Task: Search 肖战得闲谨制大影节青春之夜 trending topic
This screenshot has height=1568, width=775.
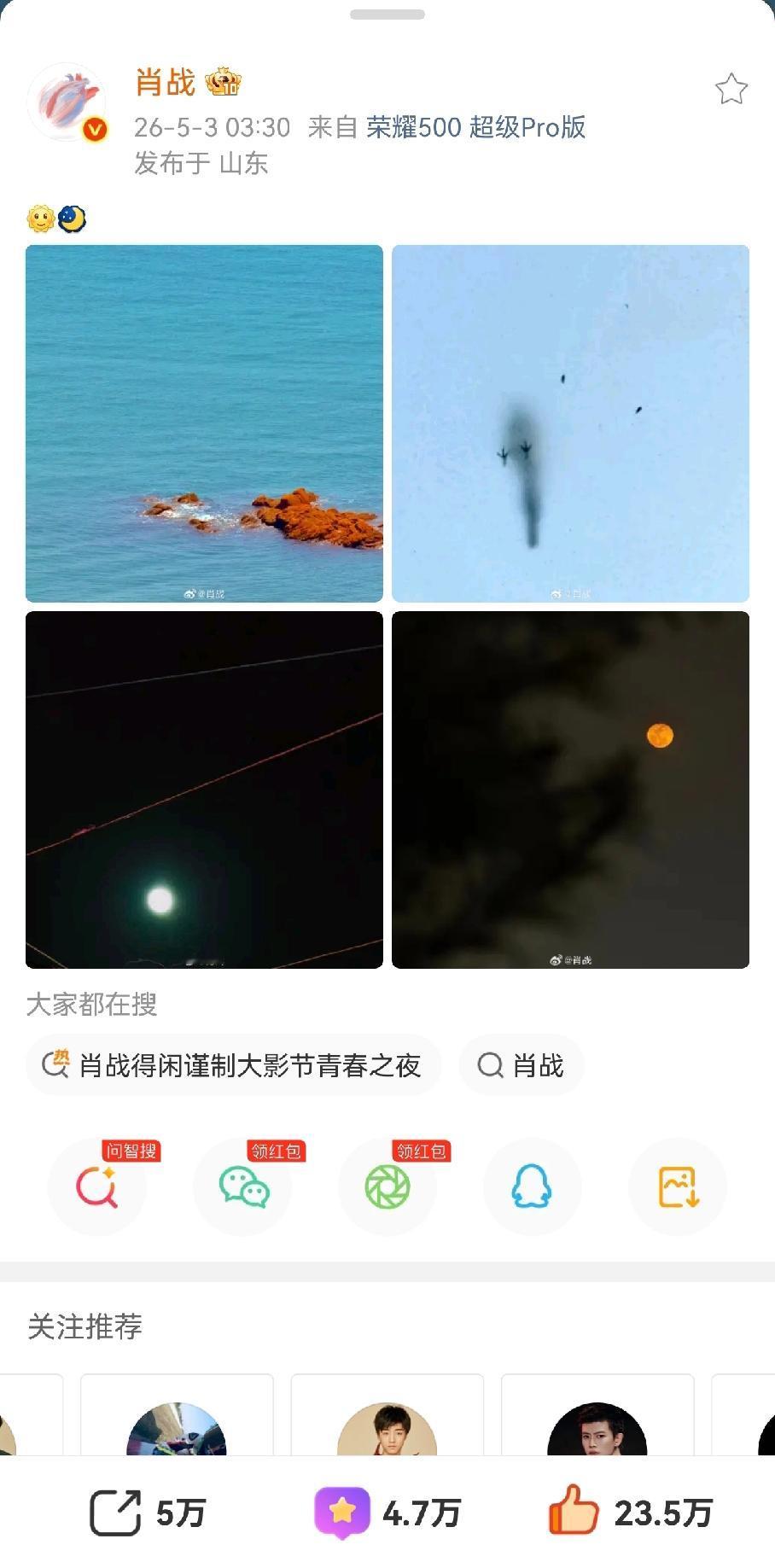Action: click(233, 1065)
